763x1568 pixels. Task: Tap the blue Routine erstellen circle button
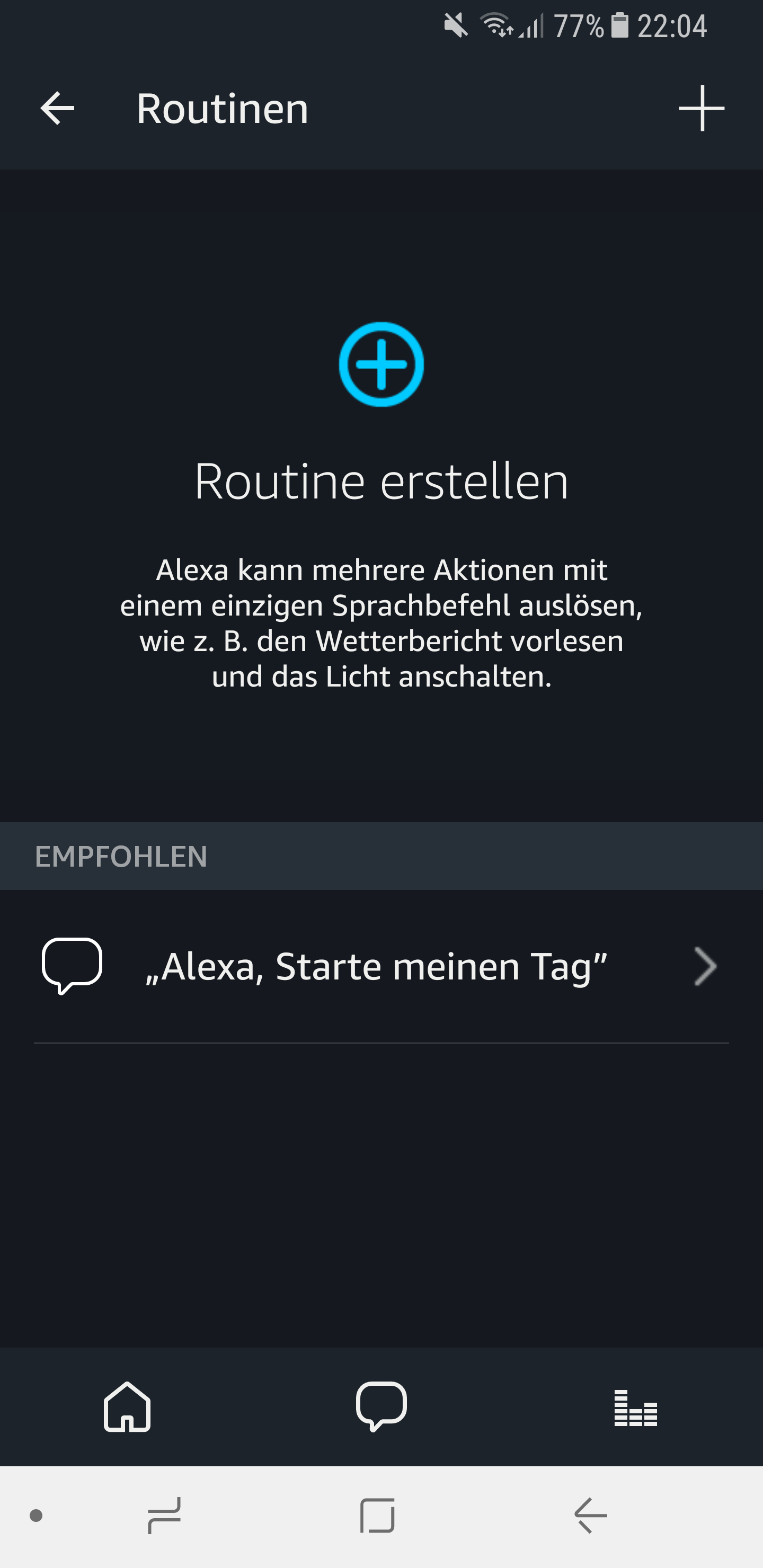pos(381,364)
